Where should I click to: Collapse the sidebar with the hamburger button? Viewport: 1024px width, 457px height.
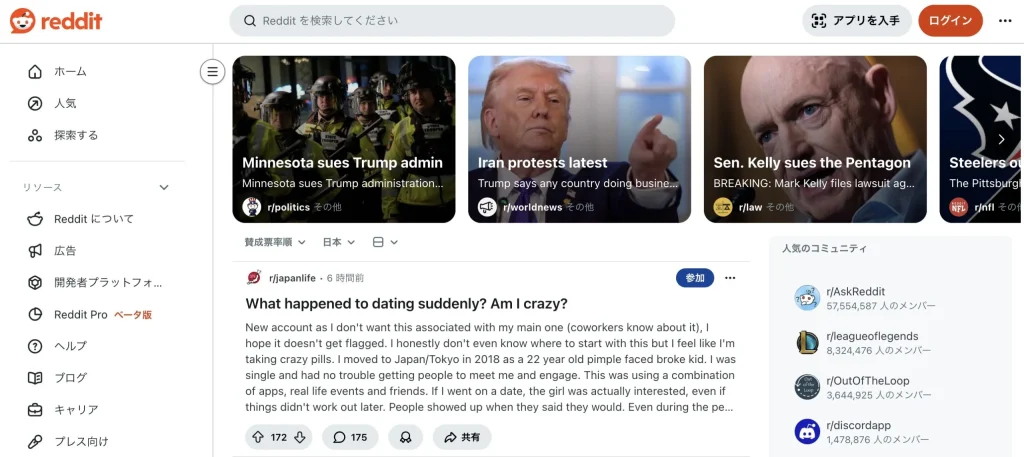[x=212, y=72]
